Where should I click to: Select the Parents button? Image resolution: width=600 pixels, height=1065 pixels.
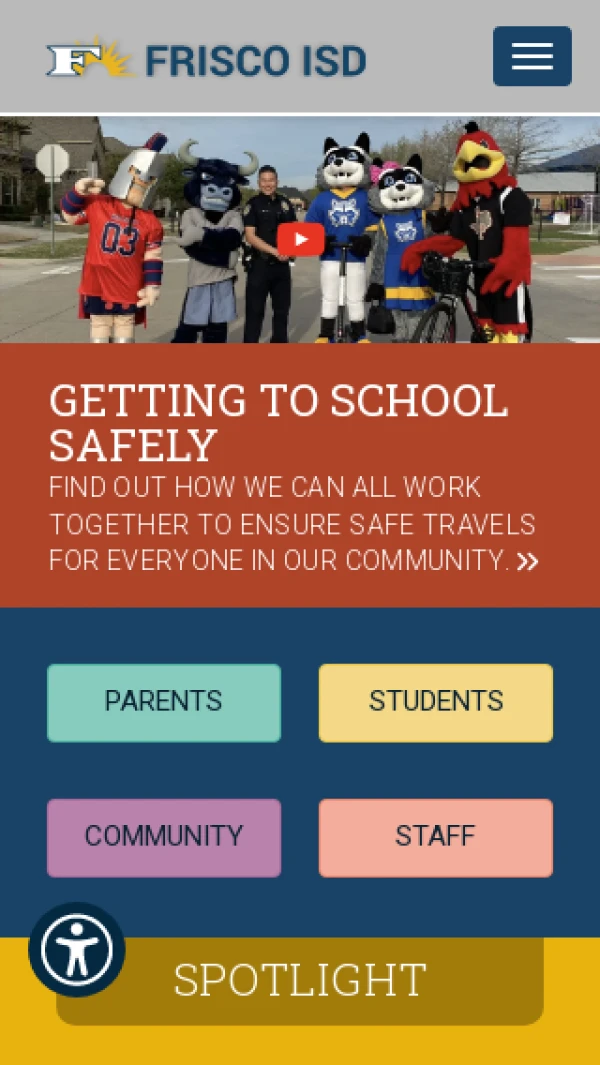tap(164, 702)
